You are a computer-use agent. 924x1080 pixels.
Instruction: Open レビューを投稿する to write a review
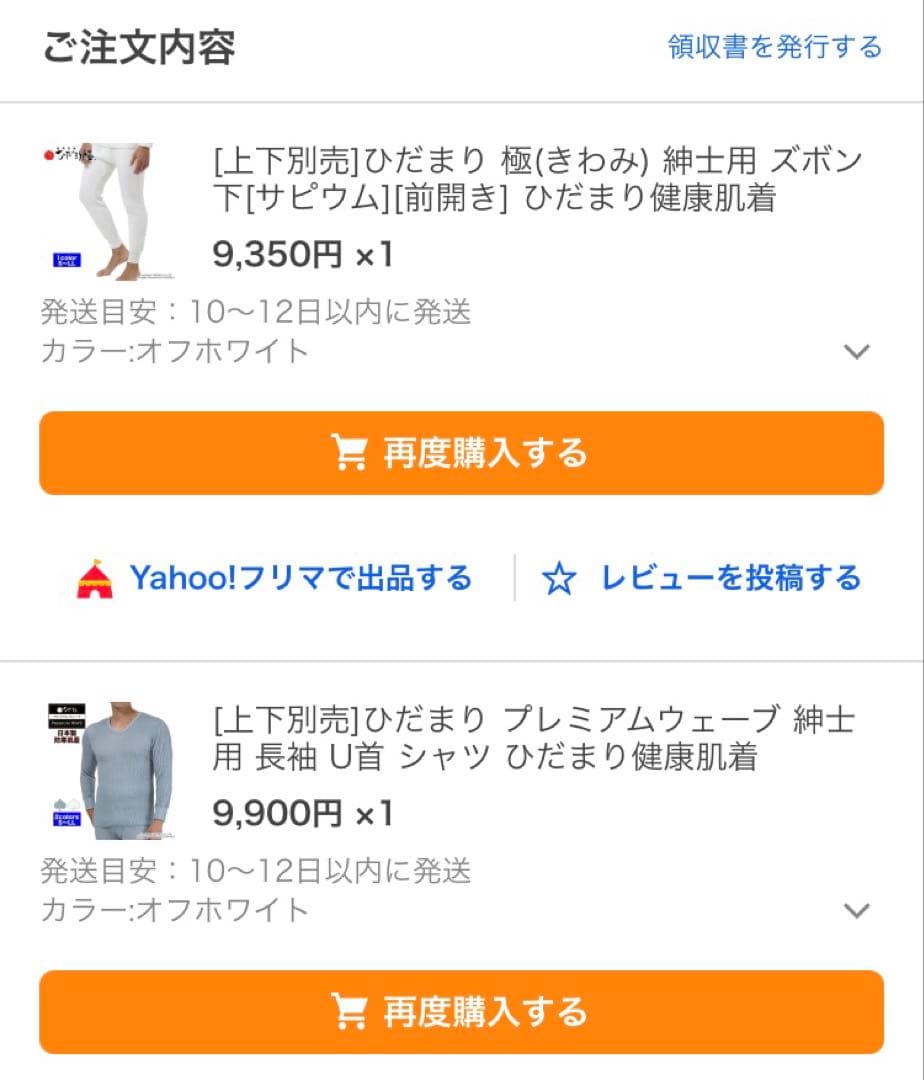(x=730, y=578)
